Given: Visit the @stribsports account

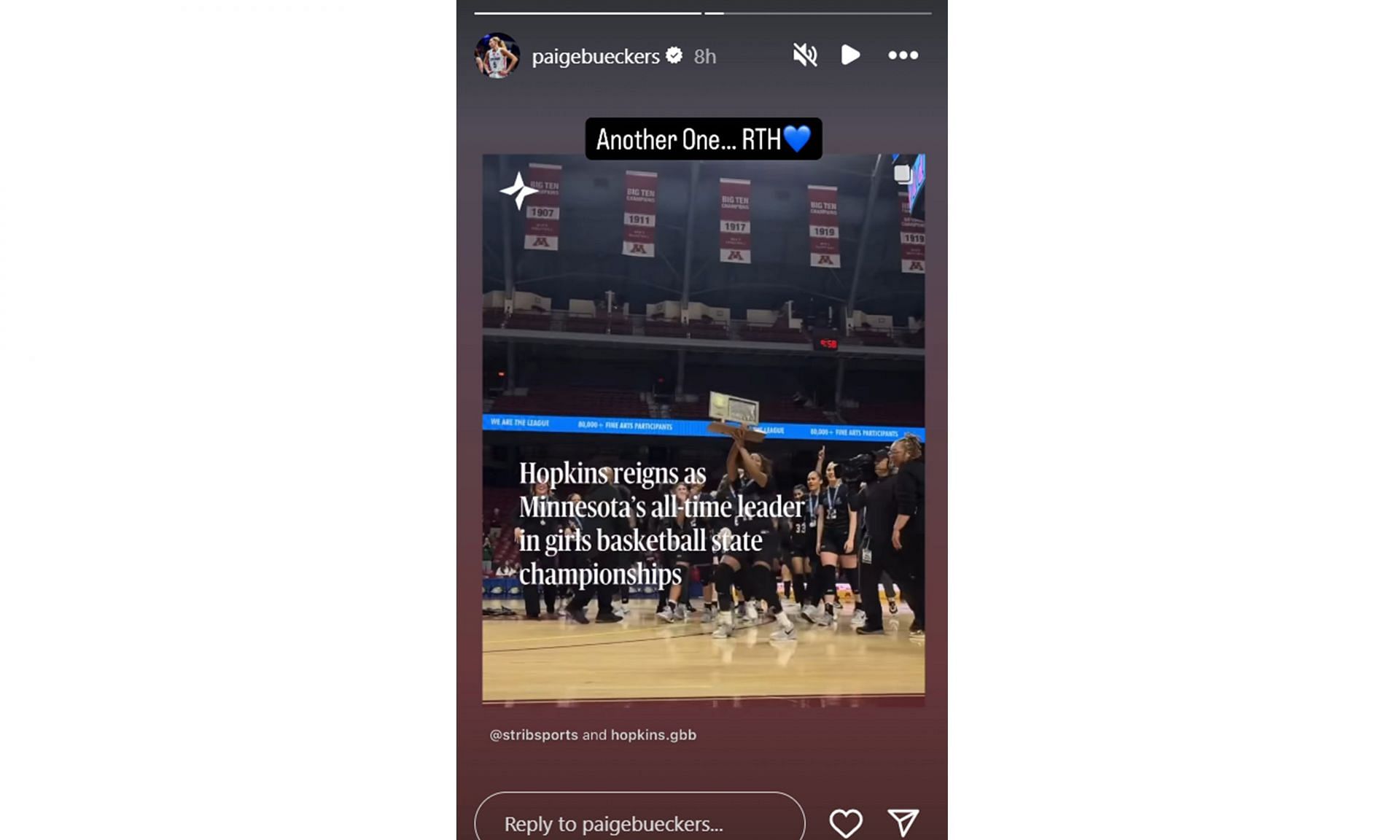Looking at the screenshot, I should pos(534,735).
